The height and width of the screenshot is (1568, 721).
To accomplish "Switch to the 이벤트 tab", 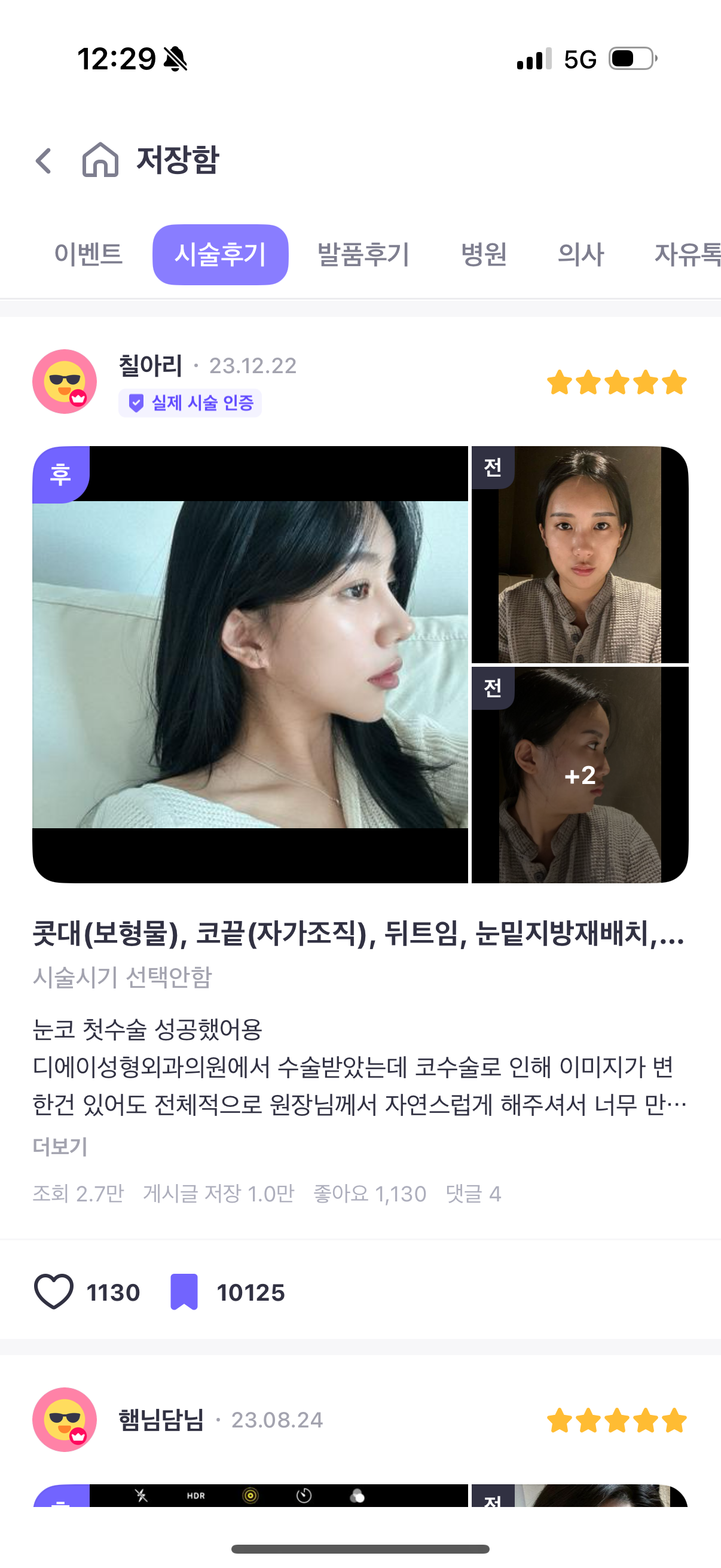I will 88,254.
